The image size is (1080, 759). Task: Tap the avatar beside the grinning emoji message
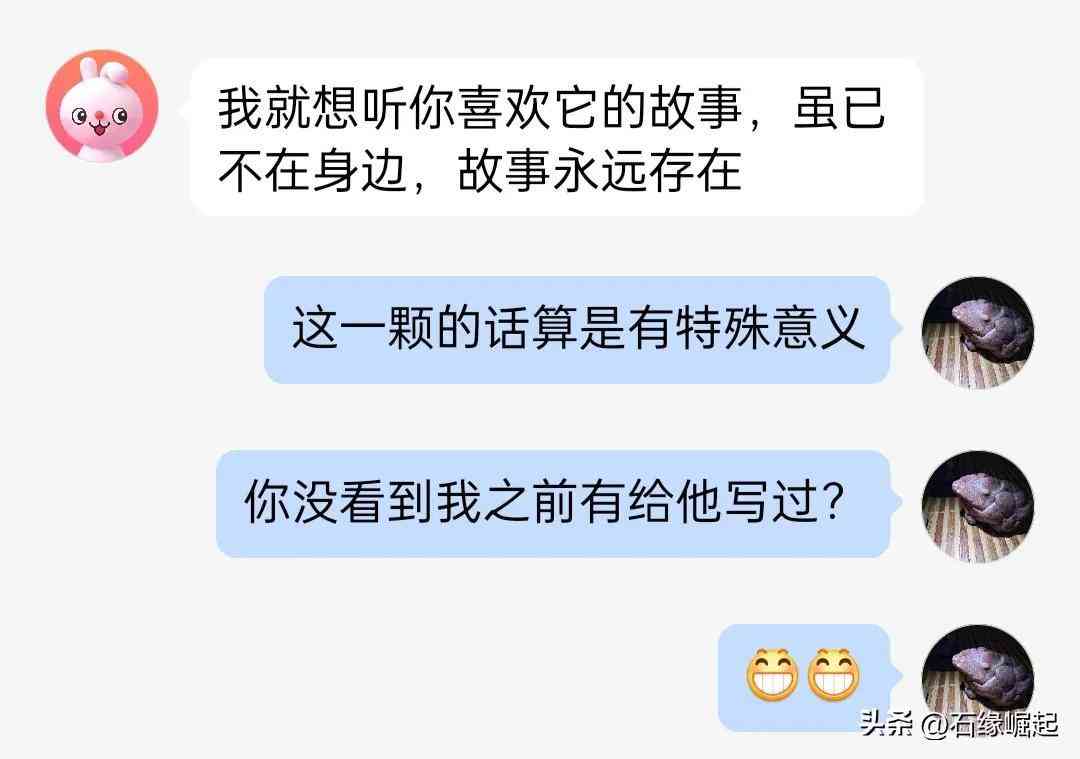pos(976,670)
